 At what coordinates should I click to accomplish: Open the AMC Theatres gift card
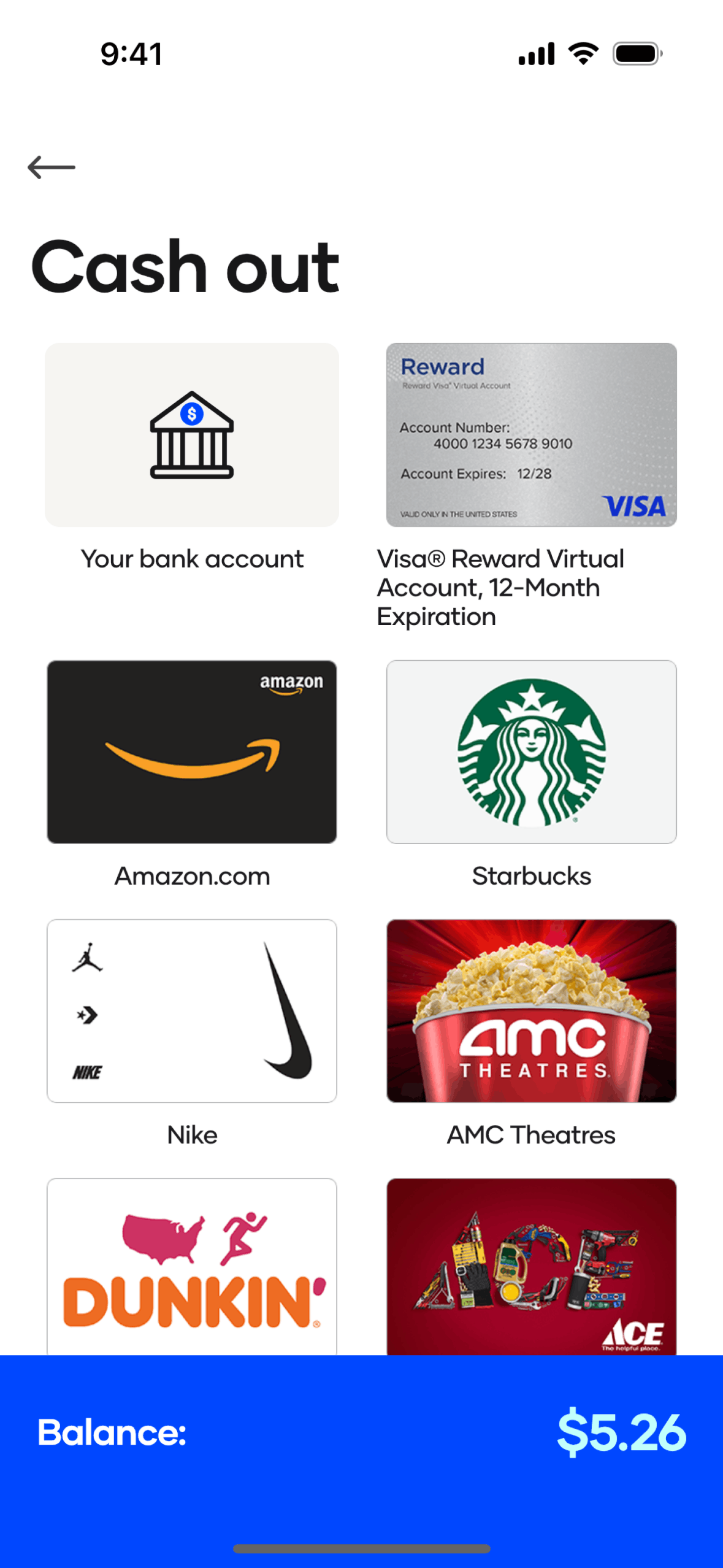coord(531,1010)
